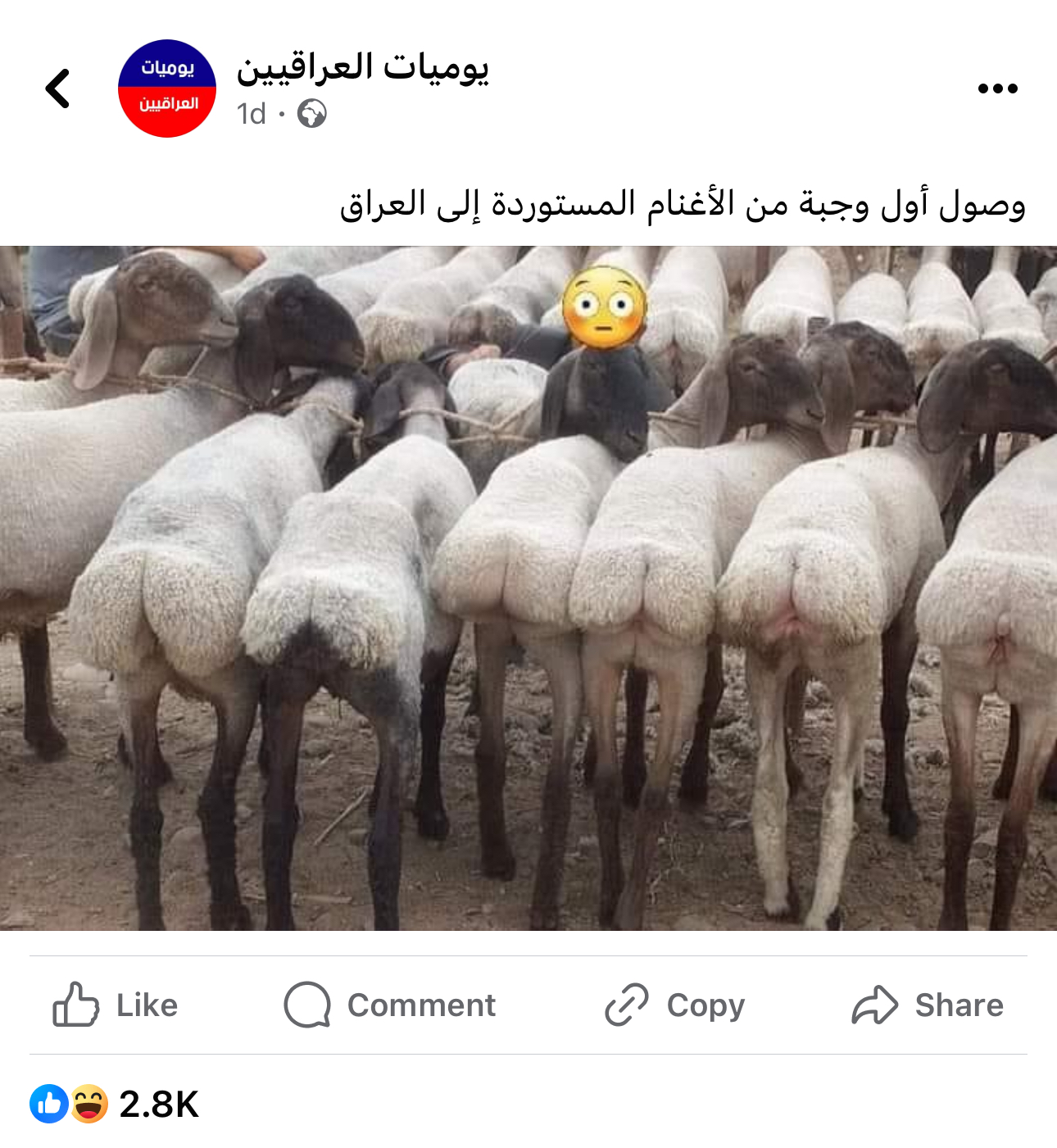
Task: Share this post
Action: click(x=928, y=1005)
